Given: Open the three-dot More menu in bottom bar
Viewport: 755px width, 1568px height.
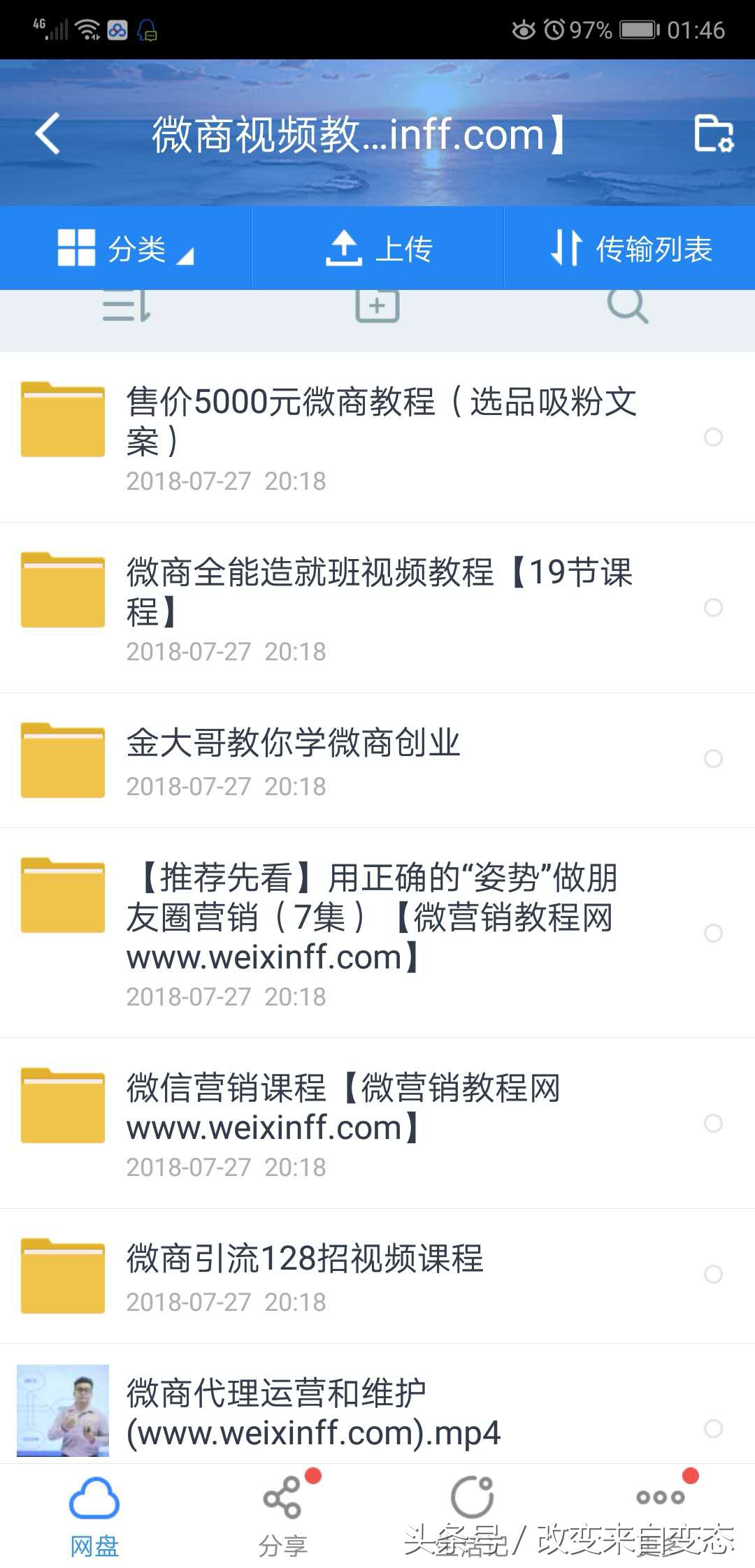Looking at the screenshot, I should pos(661,1495).
